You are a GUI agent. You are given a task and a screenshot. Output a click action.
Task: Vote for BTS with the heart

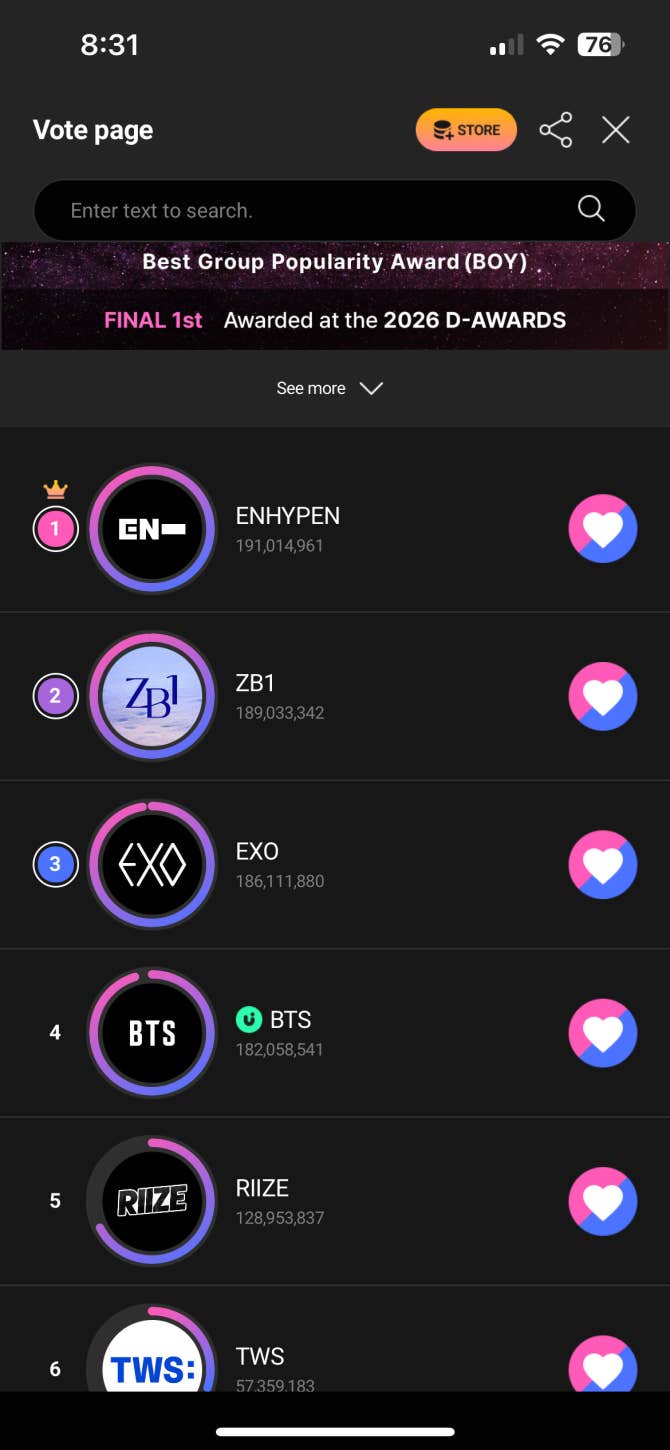click(602, 1033)
